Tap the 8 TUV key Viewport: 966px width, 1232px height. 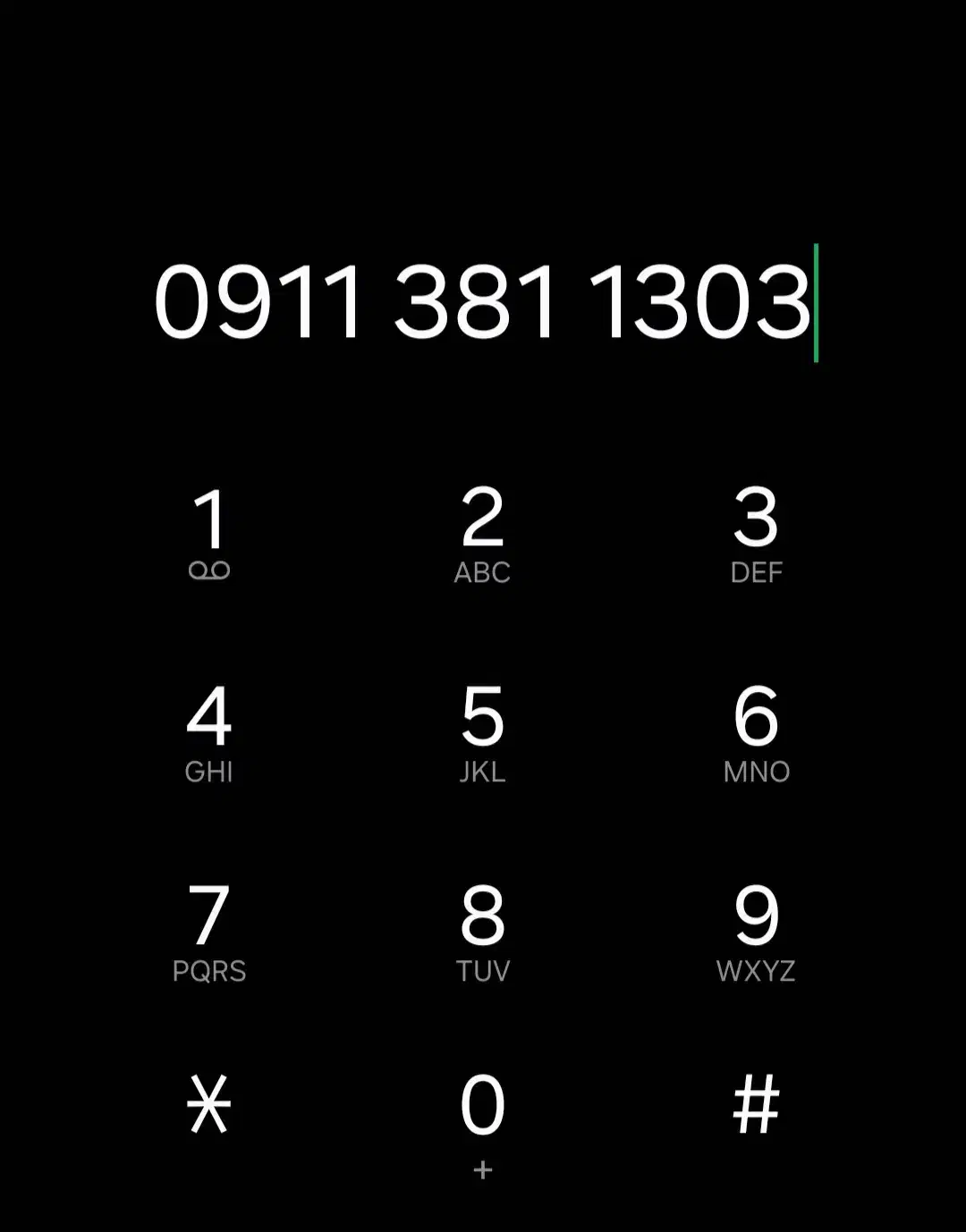coord(482,931)
